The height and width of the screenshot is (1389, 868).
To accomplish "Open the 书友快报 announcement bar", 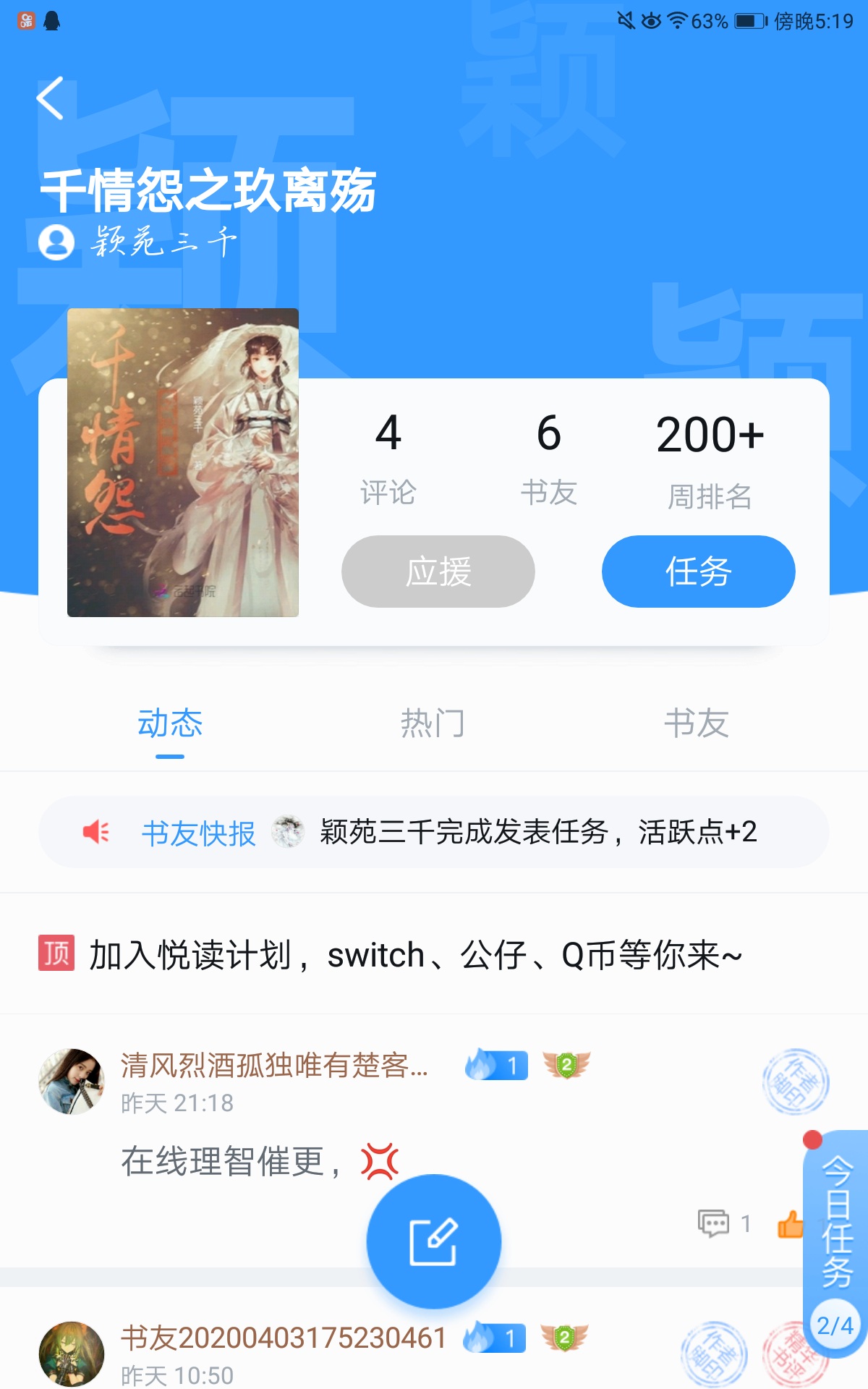I will [434, 832].
